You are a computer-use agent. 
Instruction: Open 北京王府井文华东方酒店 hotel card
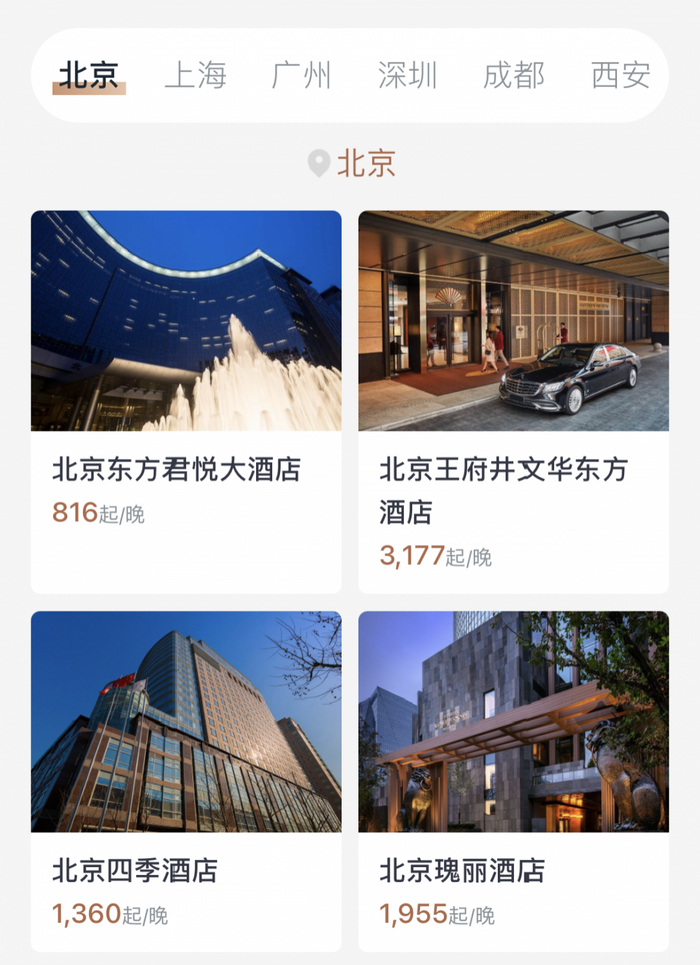tap(513, 402)
